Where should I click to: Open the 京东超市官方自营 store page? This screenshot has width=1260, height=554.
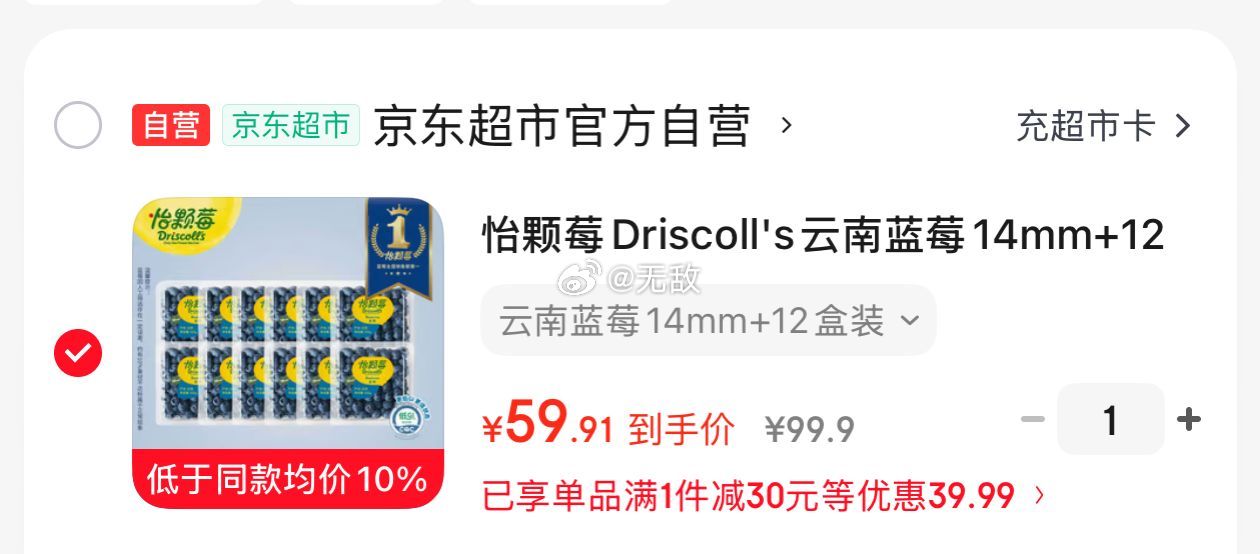click(561, 127)
